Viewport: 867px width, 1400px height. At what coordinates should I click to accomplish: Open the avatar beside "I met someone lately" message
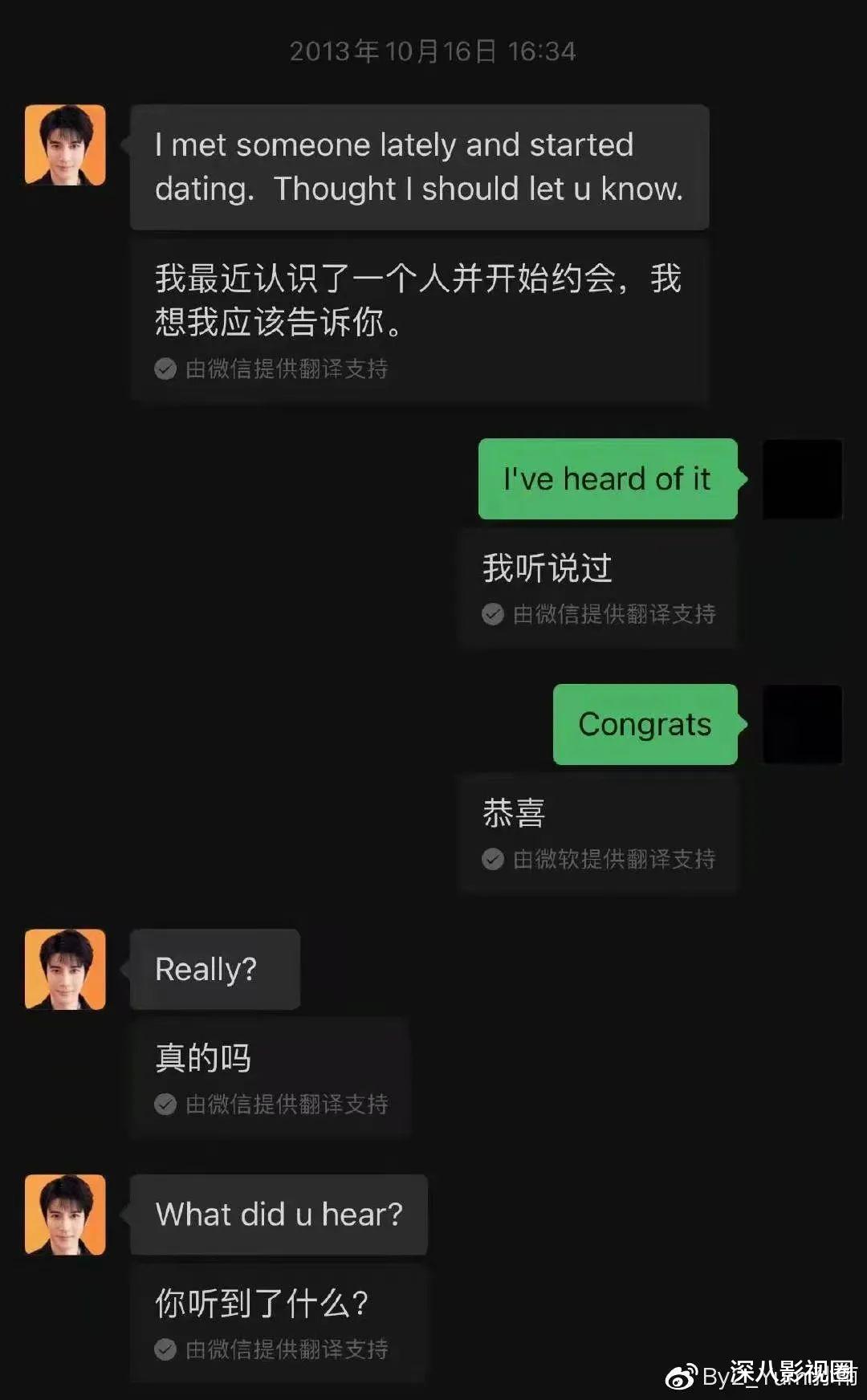click(x=64, y=144)
